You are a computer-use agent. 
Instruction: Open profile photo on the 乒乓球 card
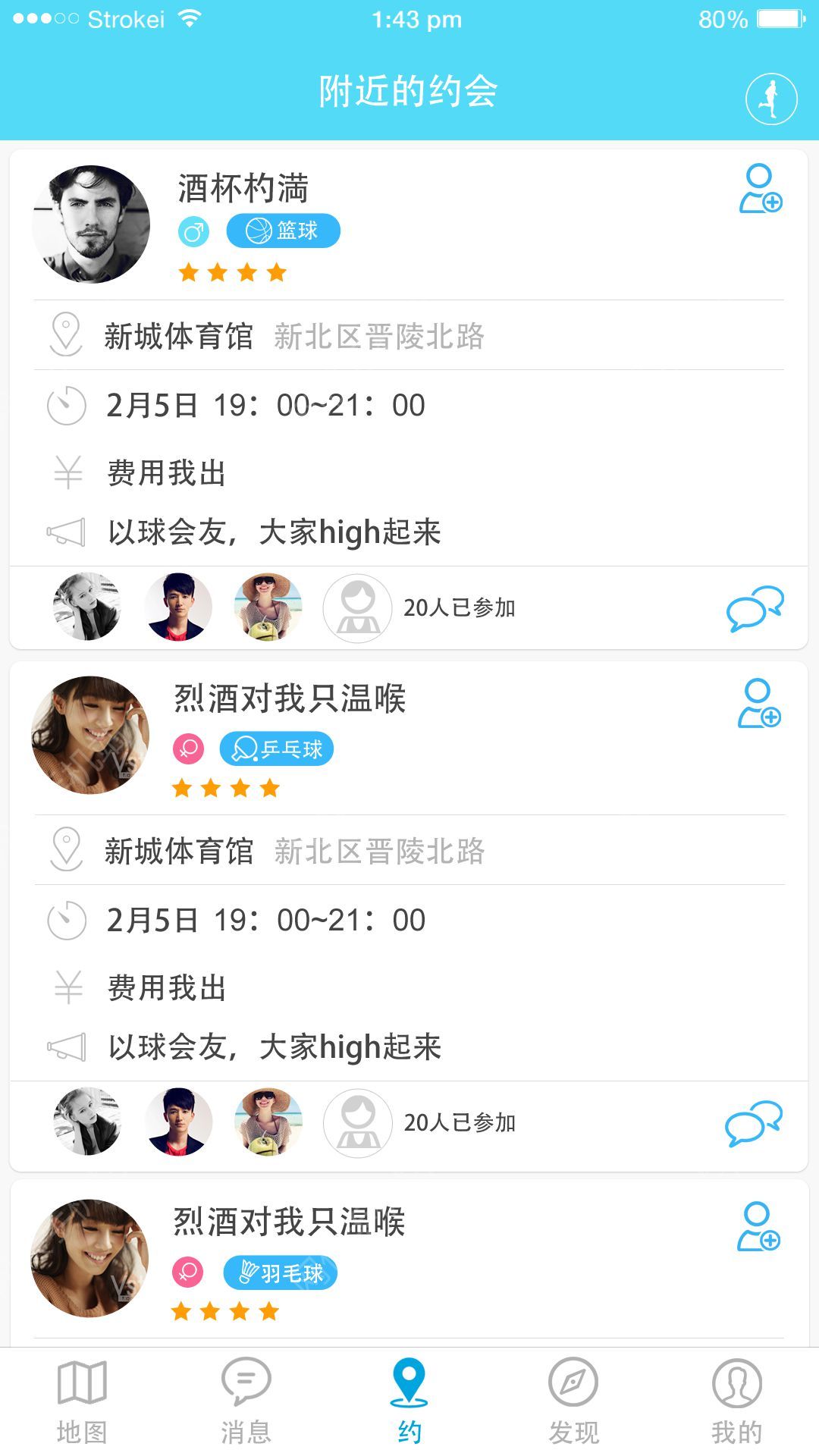click(90, 735)
